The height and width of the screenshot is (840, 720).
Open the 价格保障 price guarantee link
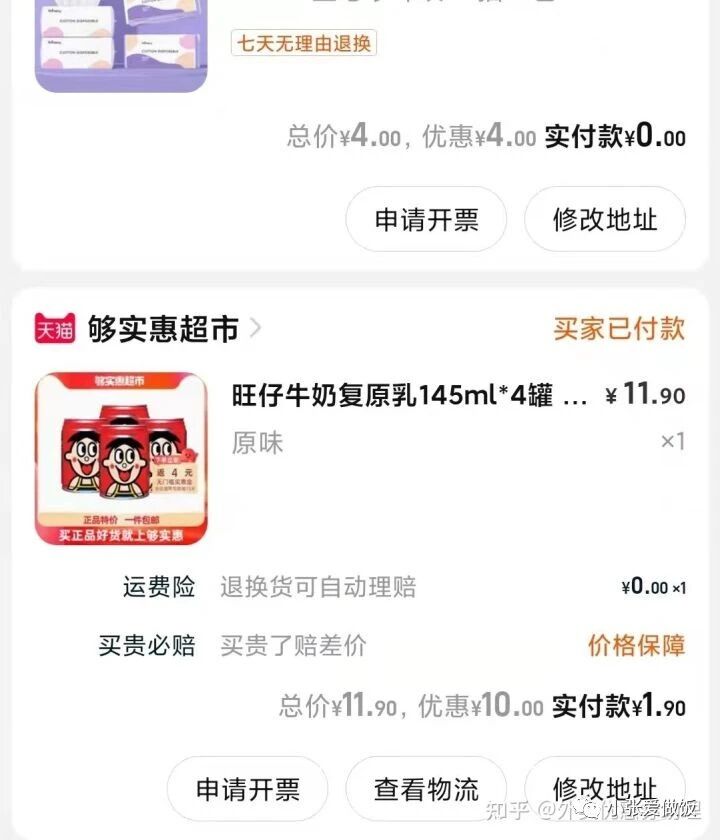[636, 645]
